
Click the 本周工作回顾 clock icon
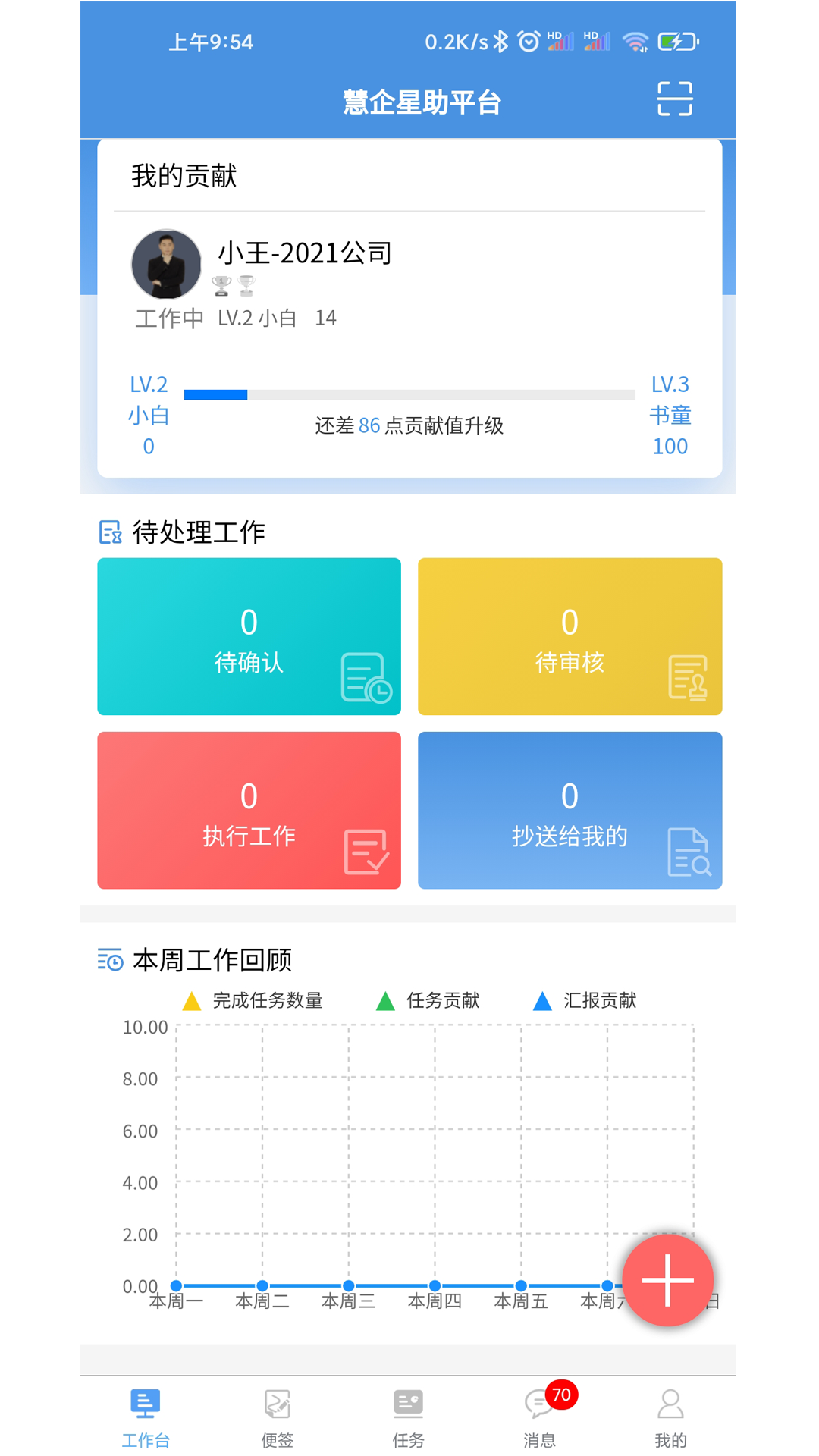pos(108,959)
